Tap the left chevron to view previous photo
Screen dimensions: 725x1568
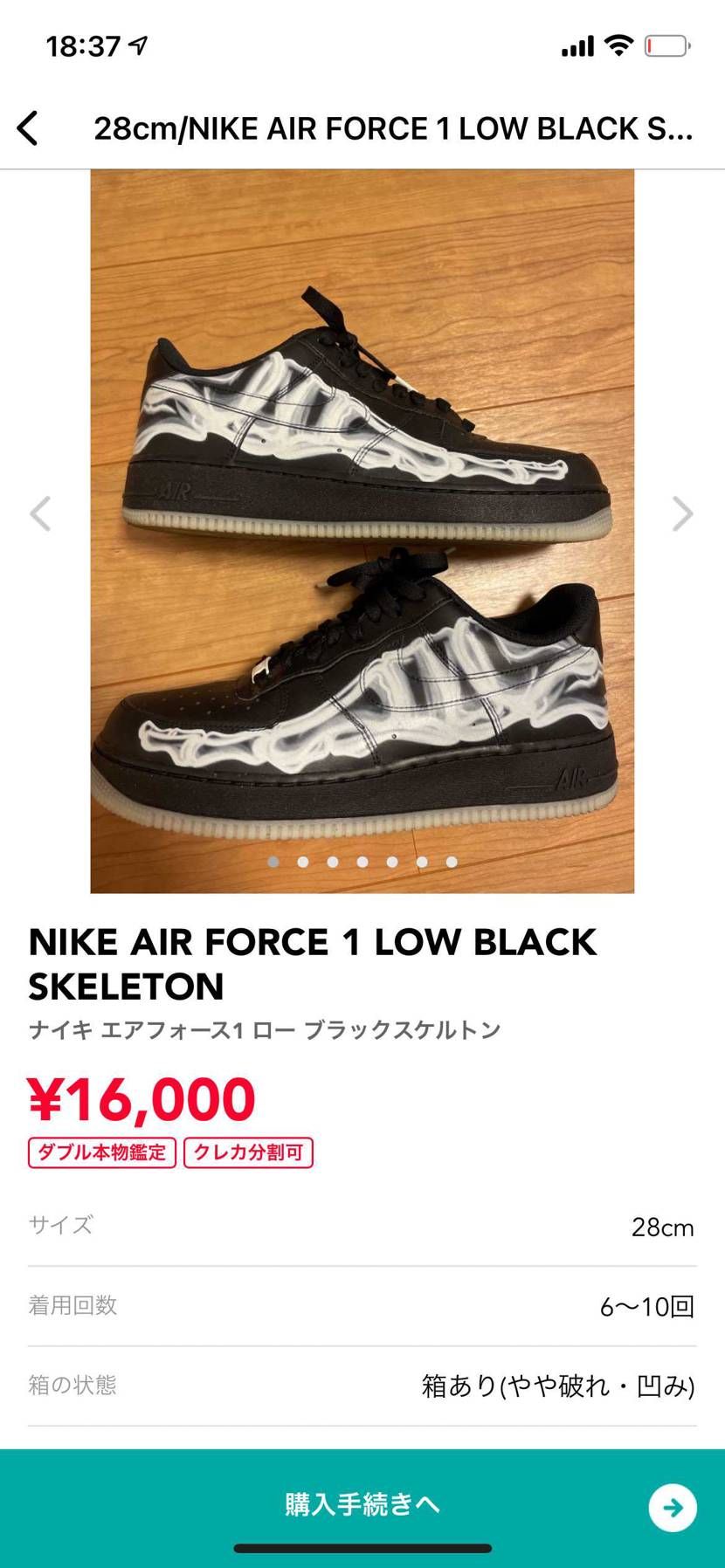41,514
